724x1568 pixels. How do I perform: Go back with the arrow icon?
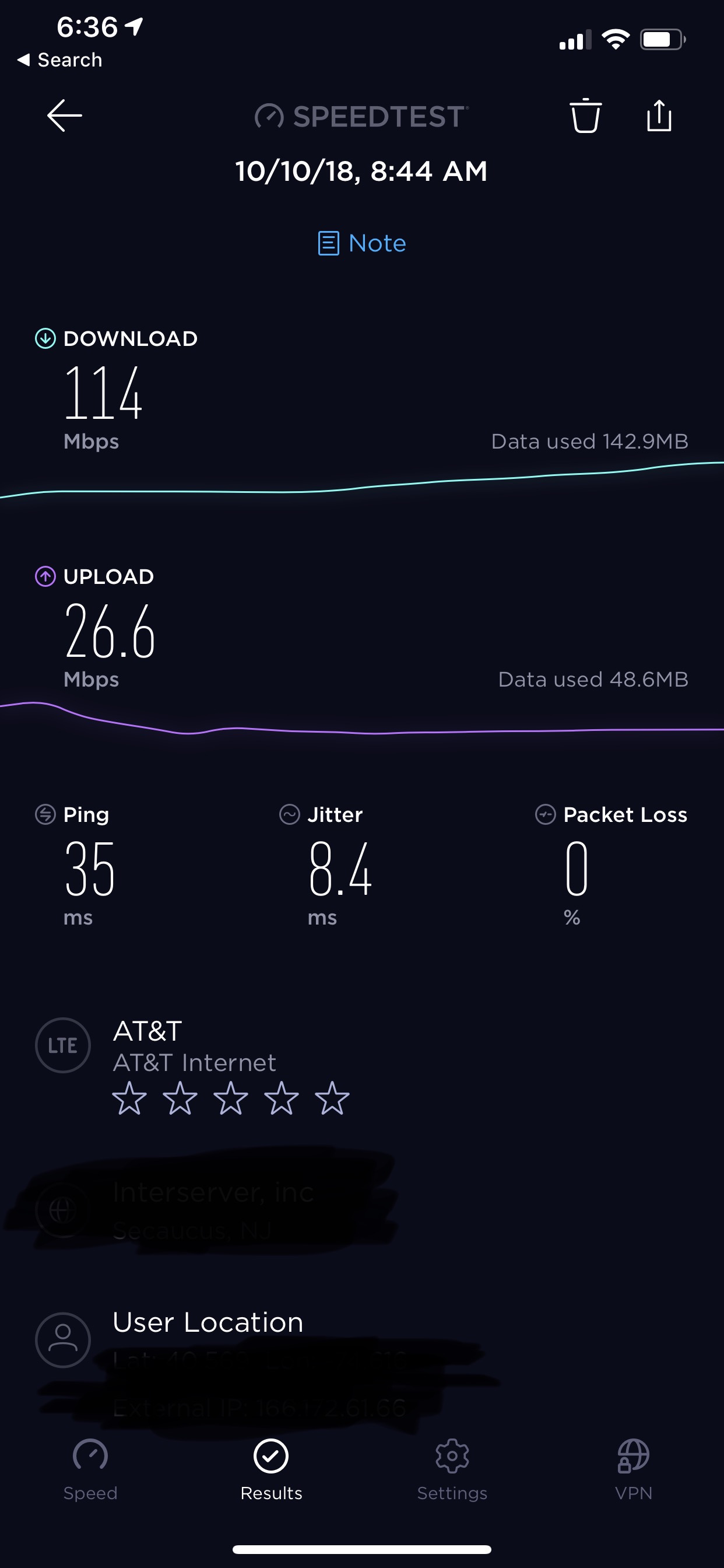click(65, 116)
